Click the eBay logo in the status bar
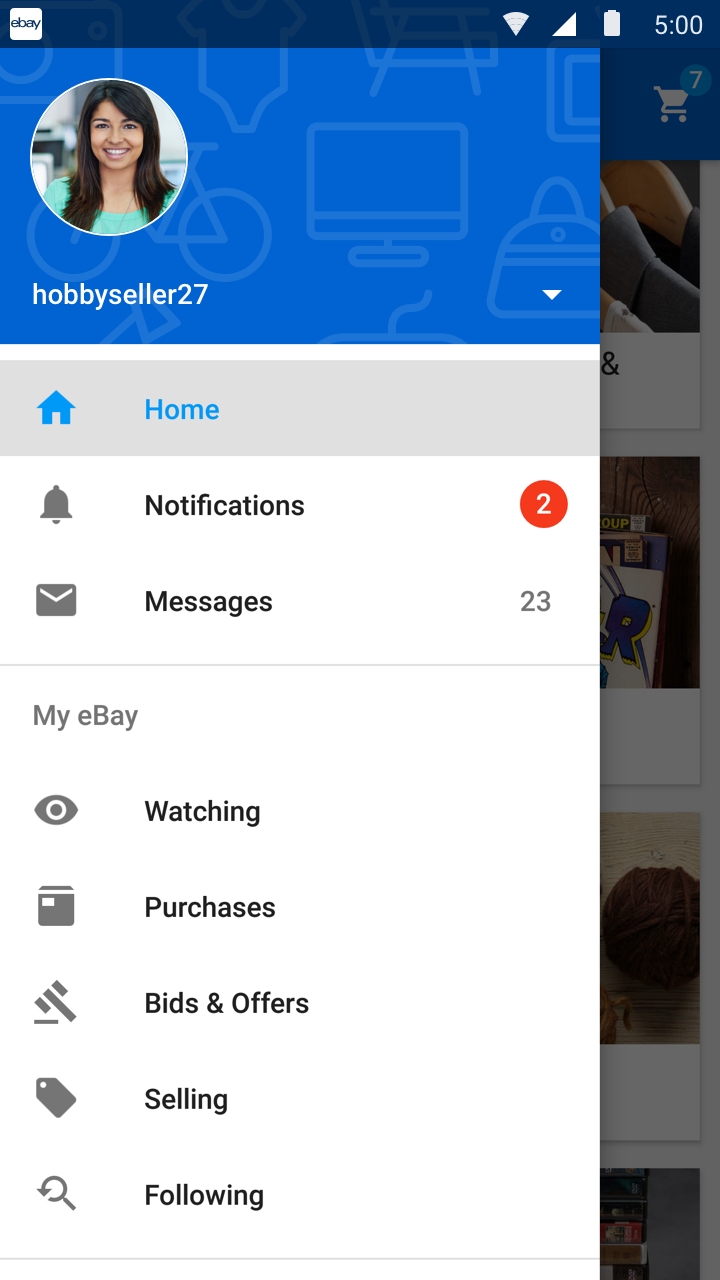This screenshot has width=720, height=1280. (x=25, y=24)
